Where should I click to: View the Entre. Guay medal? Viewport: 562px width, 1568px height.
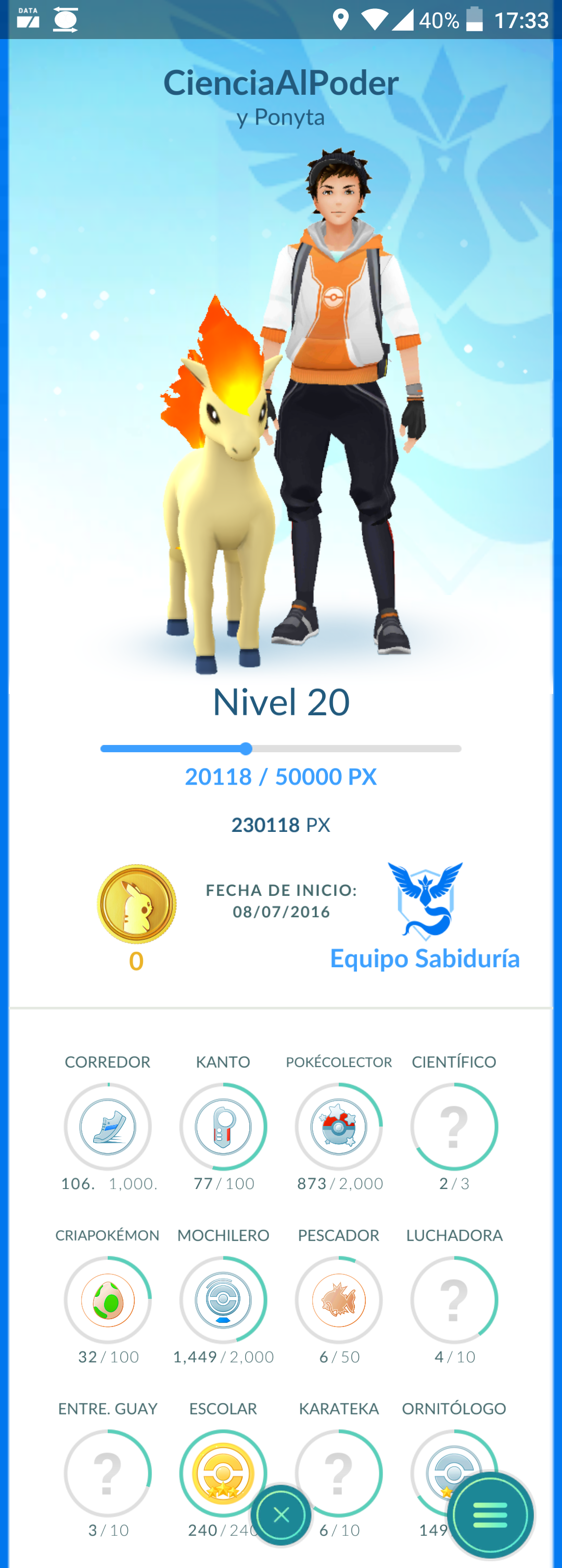(108, 1473)
